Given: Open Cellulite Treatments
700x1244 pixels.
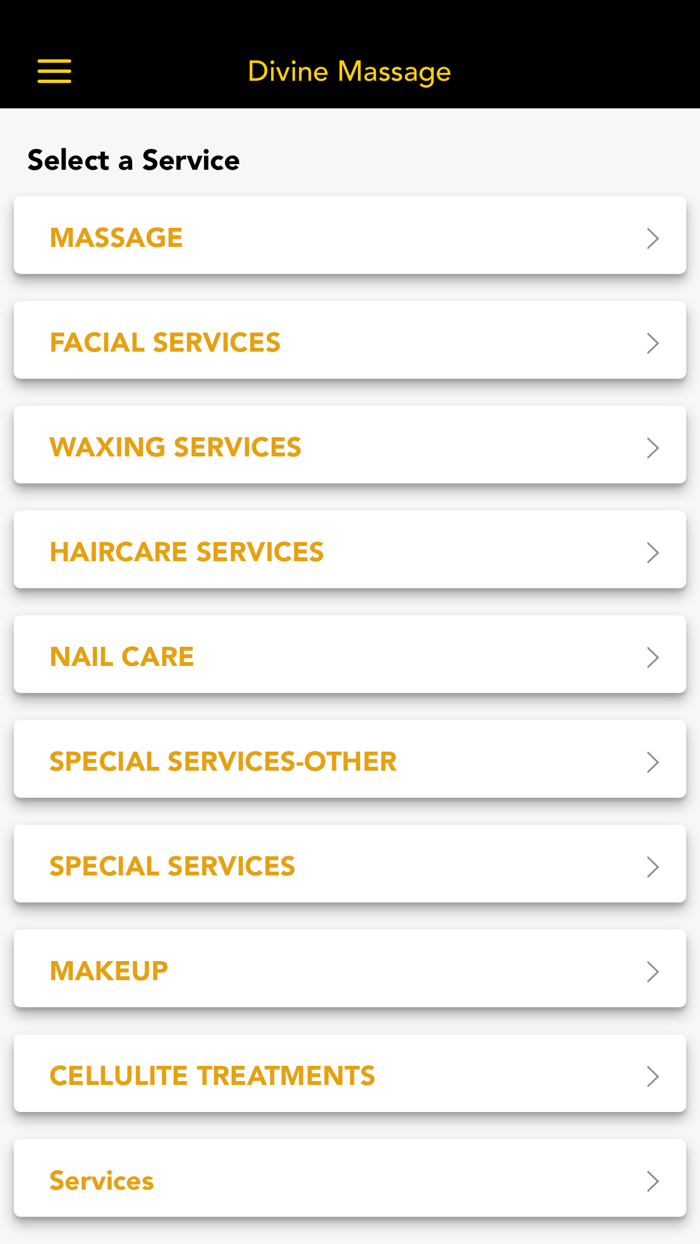Looking at the screenshot, I should click(350, 1075).
